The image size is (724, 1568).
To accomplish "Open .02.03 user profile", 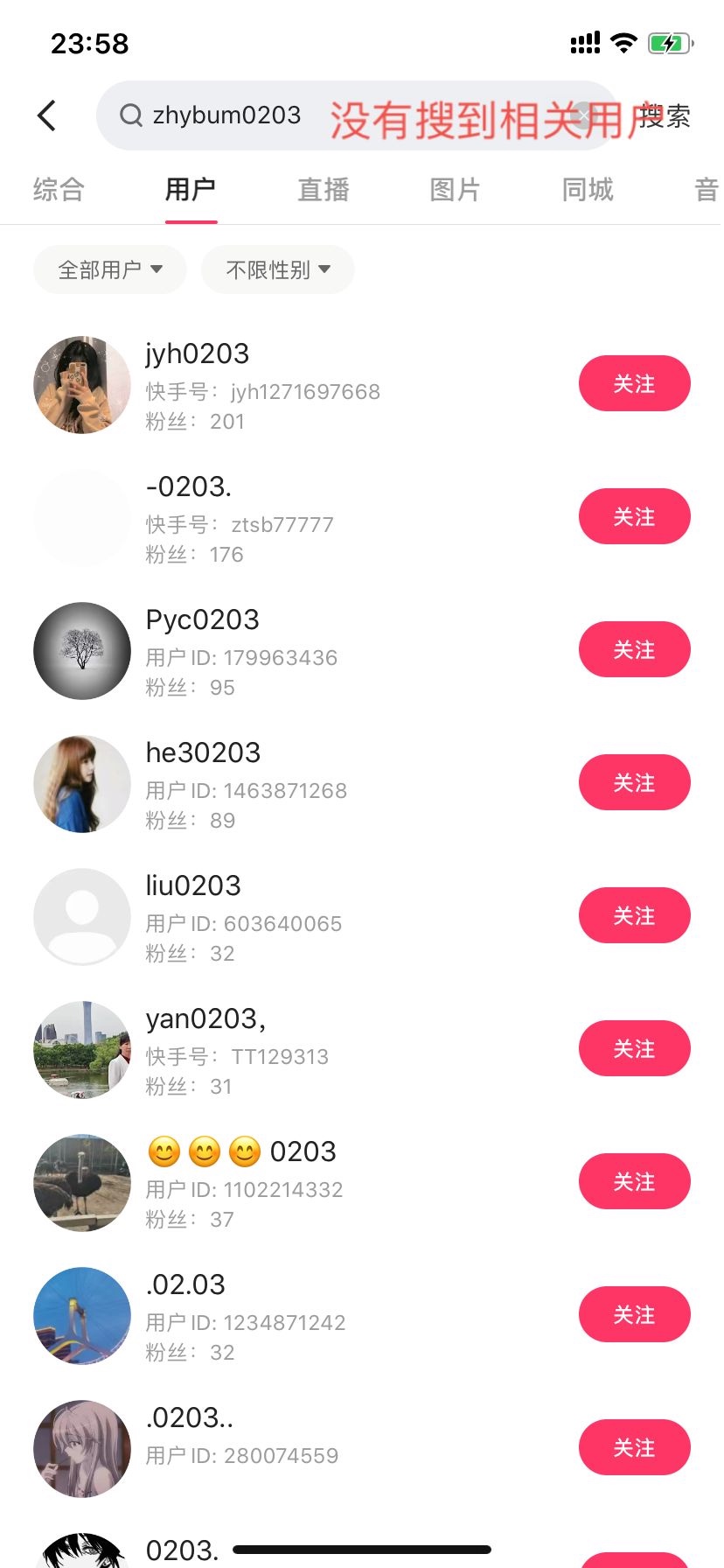I will (x=185, y=1284).
